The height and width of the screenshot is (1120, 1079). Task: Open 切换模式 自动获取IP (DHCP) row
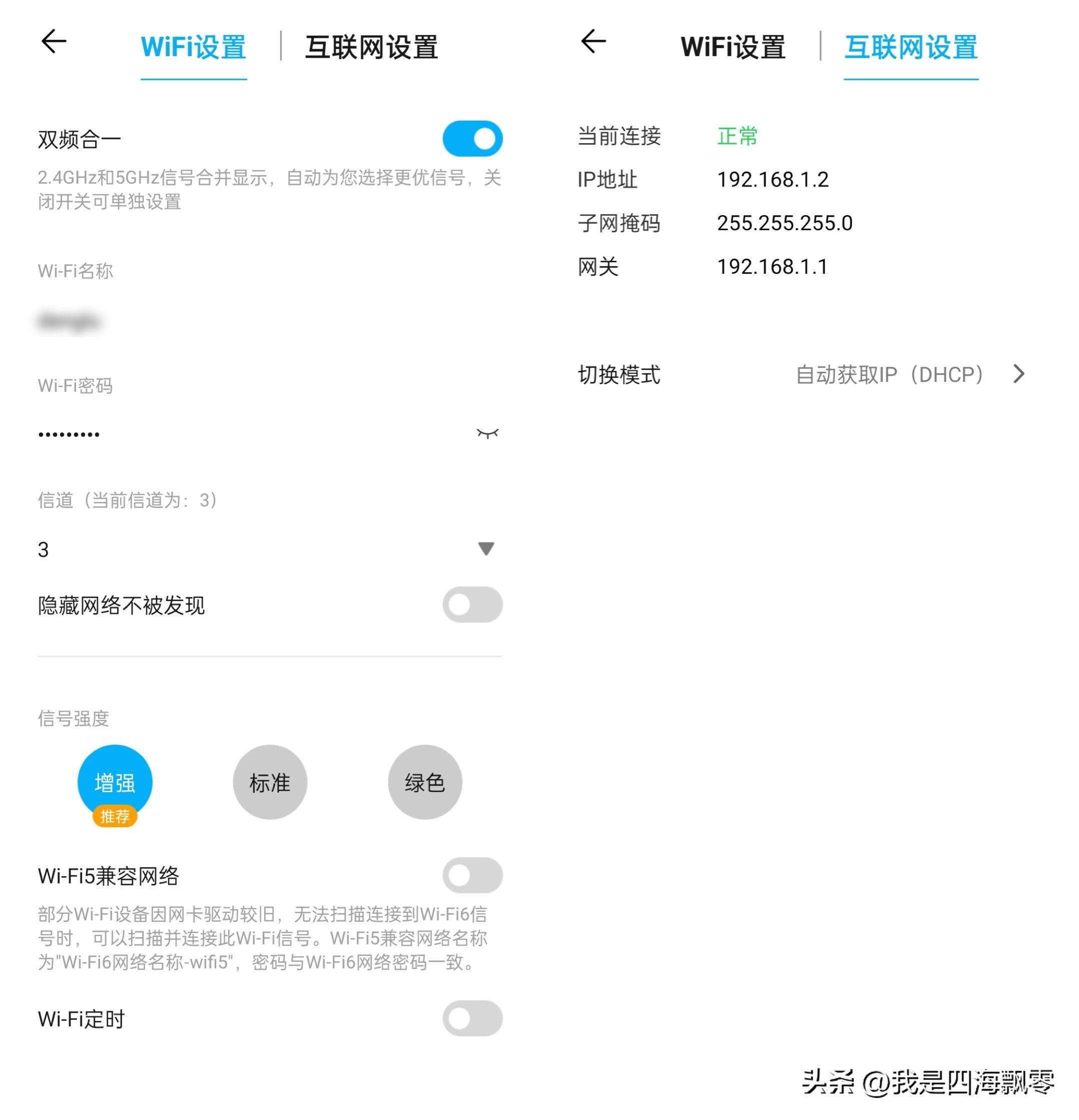point(800,374)
